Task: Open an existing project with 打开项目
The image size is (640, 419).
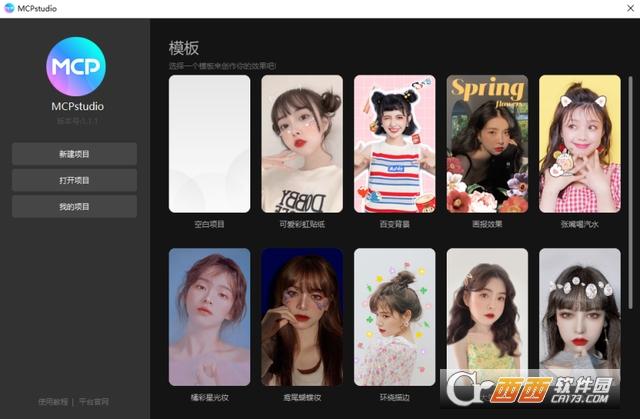Action: coord(74,180)
